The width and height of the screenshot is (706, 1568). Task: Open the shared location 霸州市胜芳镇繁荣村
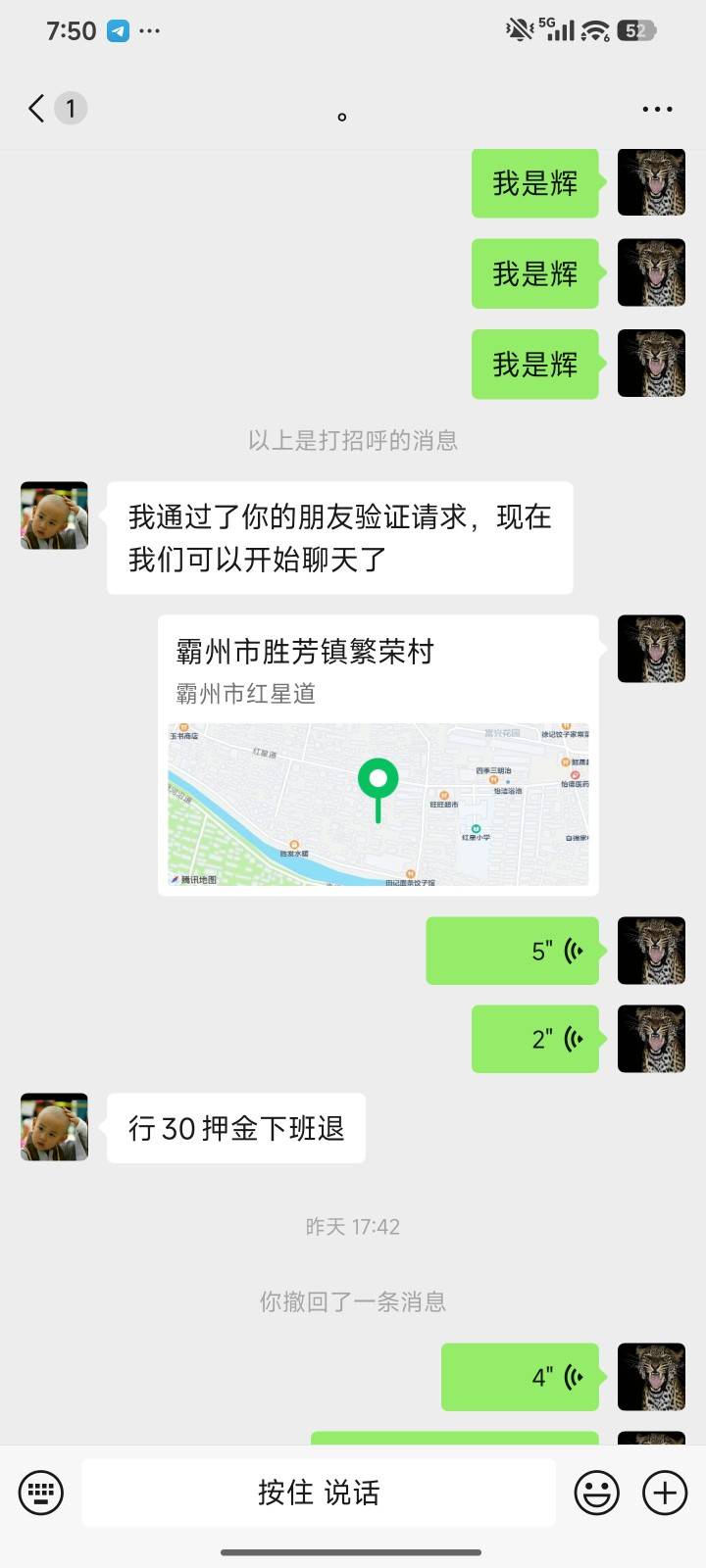[x=378, y=755]
